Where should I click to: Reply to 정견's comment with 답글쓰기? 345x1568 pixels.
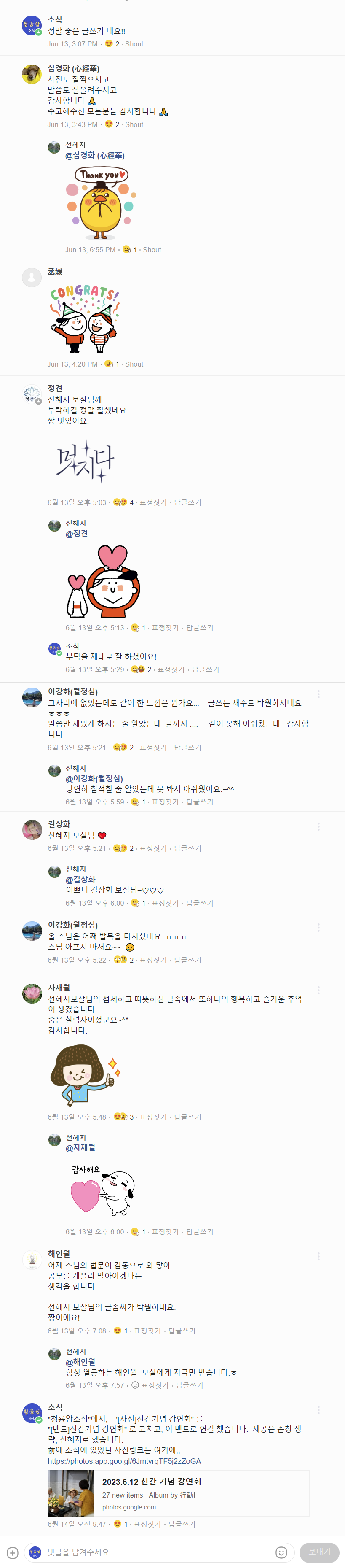coord(187,502)
